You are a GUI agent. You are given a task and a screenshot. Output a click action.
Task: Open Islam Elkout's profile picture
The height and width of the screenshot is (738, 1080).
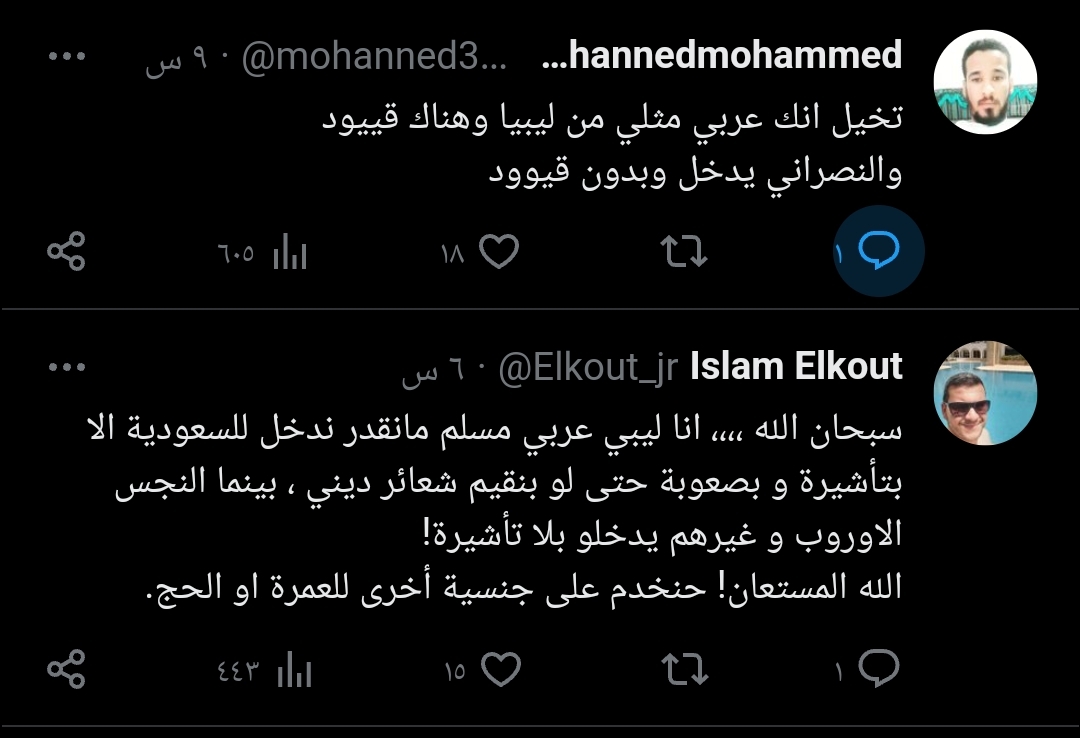(984, 393)
